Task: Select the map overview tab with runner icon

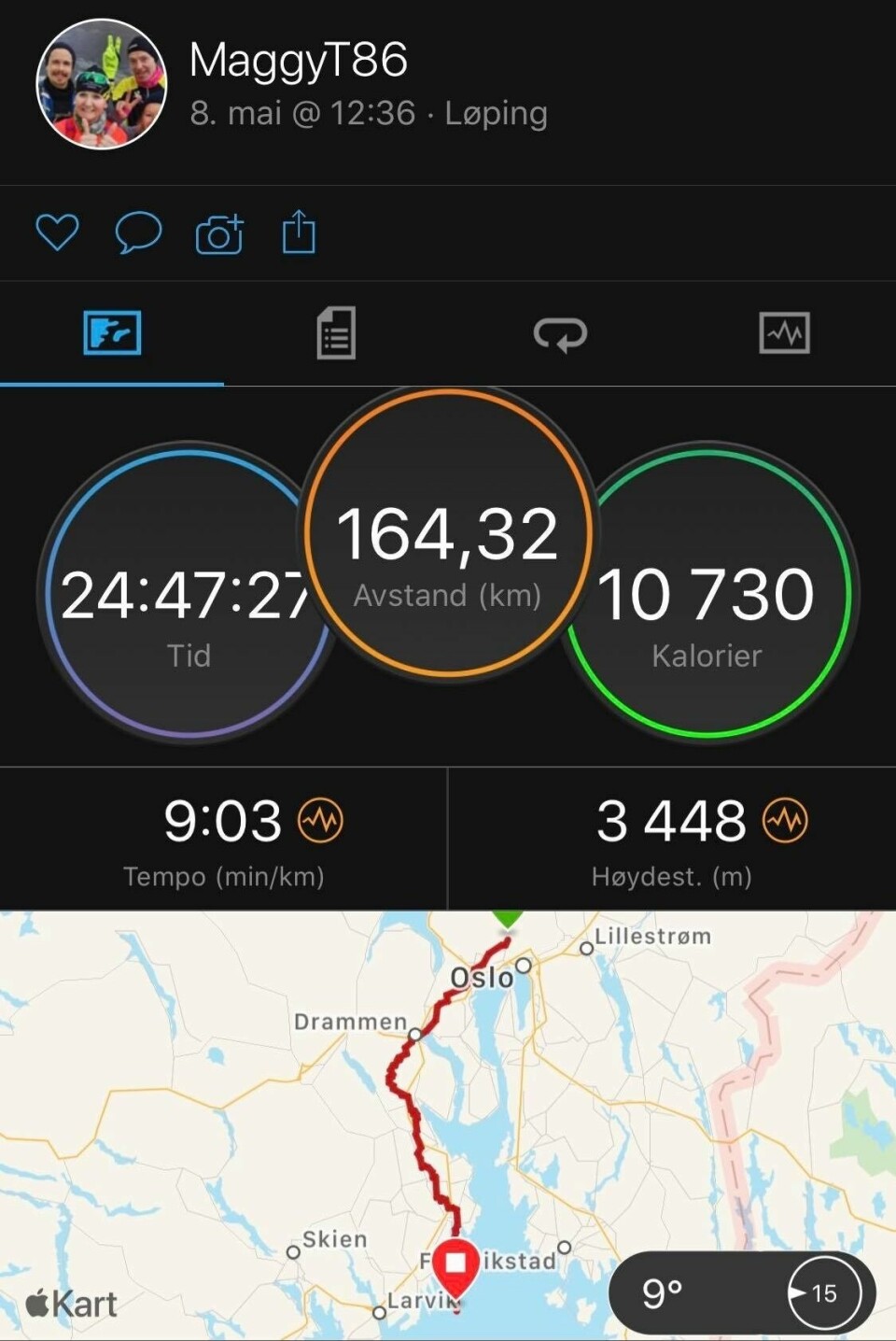Action: [112, 333]
